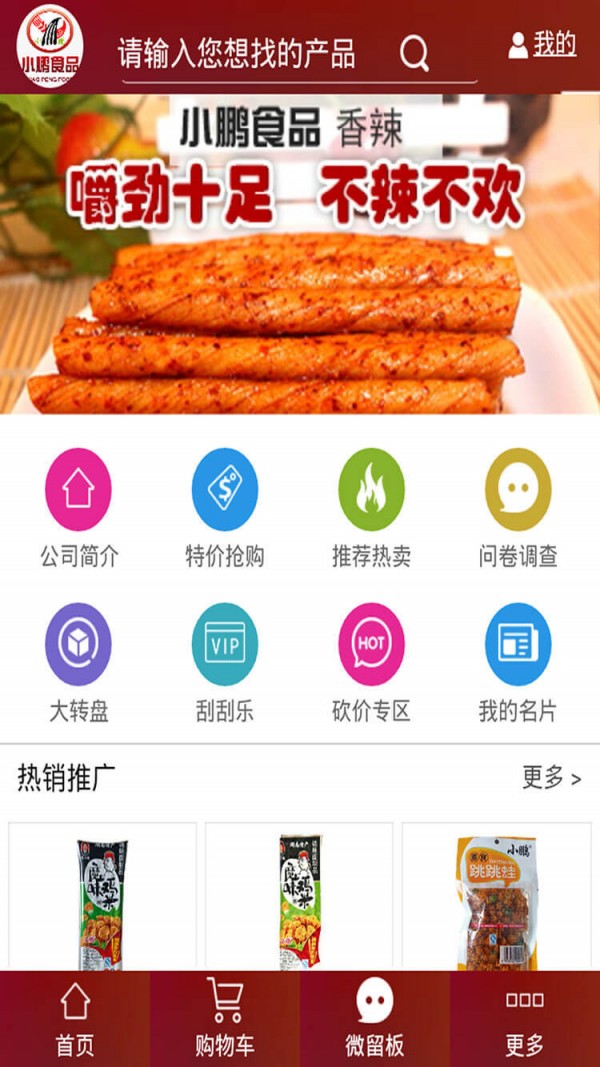The width and height of the screenshot is (600, 1067).
Task: Open 刮刮乐 scratch card game
Action: (225, 663)
